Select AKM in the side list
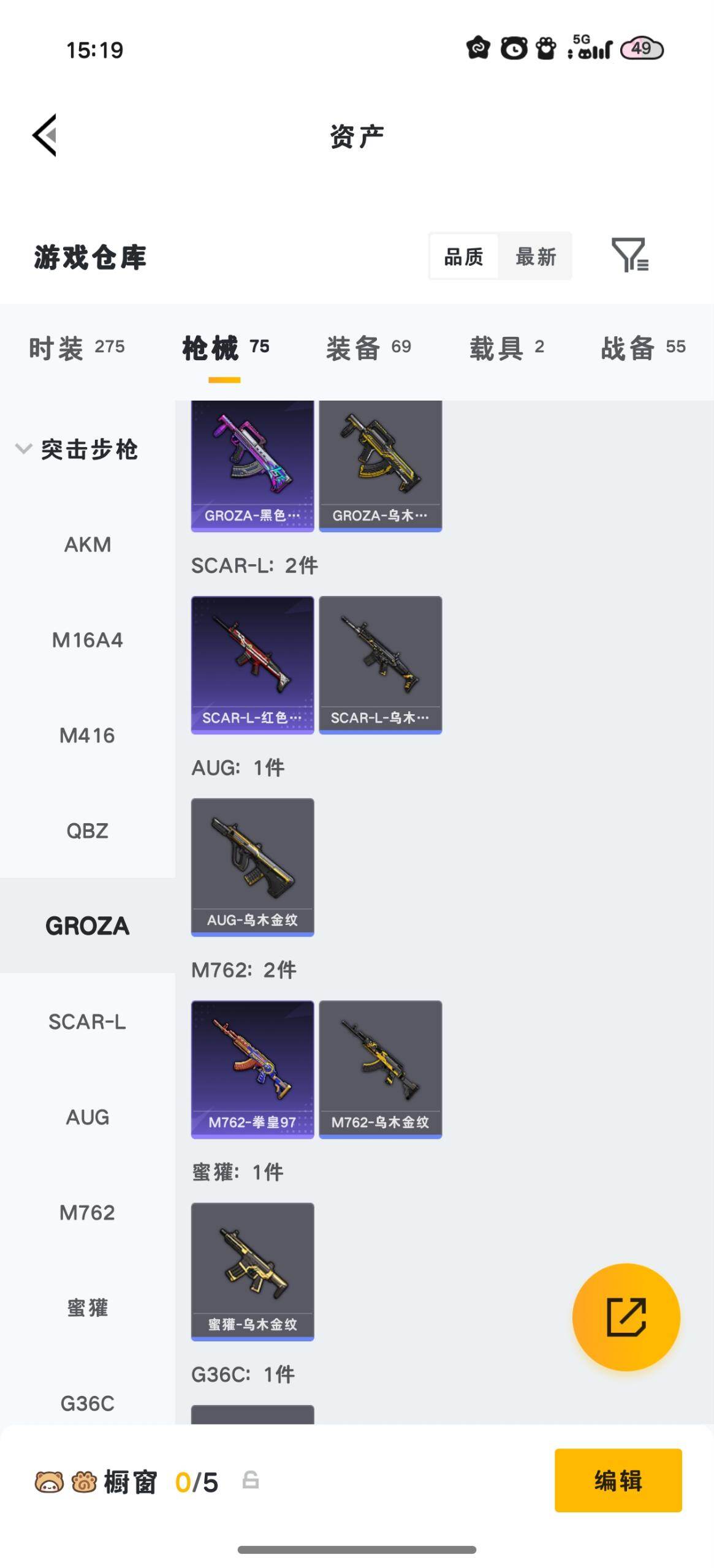This screenshot has width=714, height=1568. 88,545
